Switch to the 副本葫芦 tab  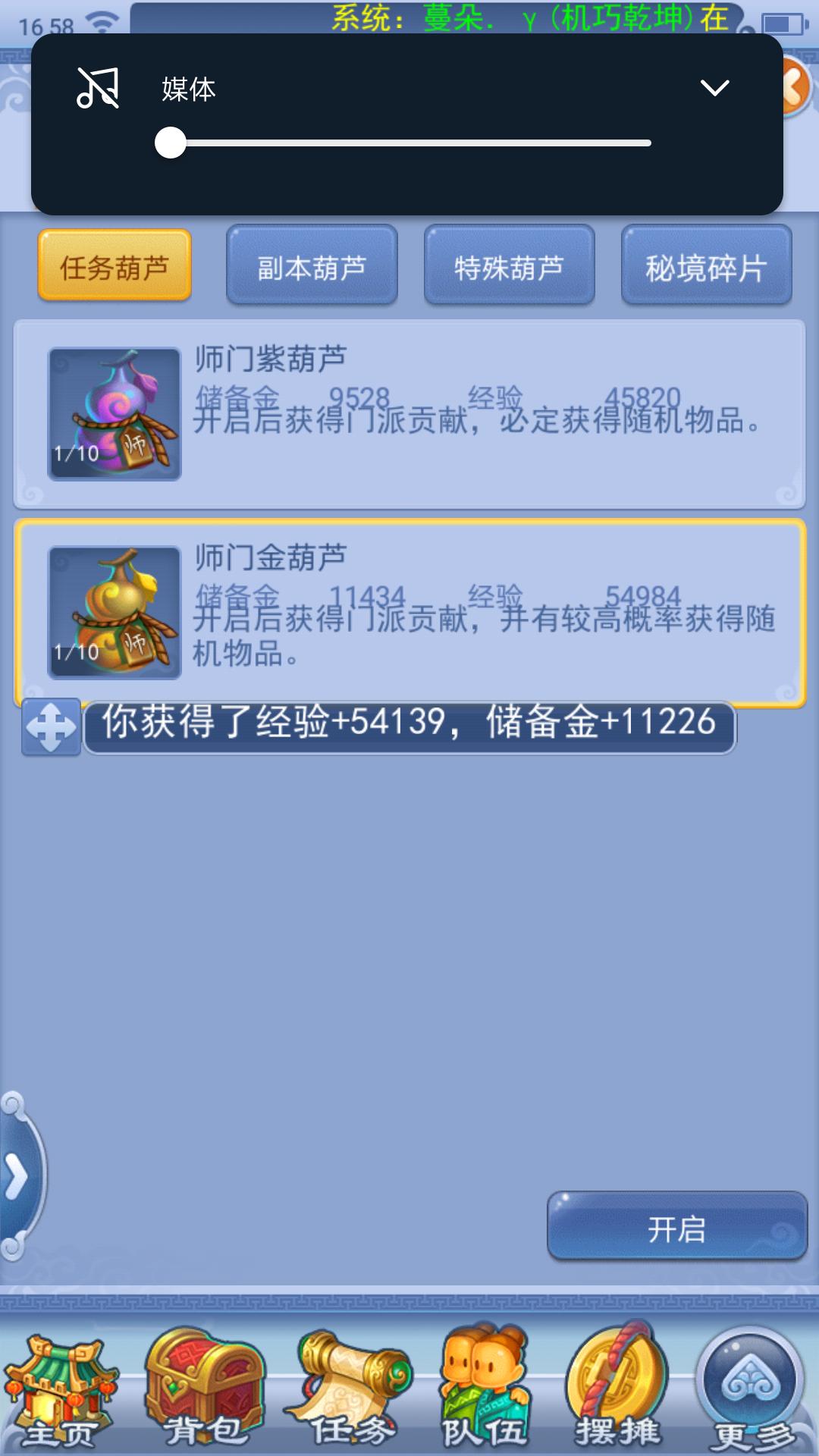312,266
